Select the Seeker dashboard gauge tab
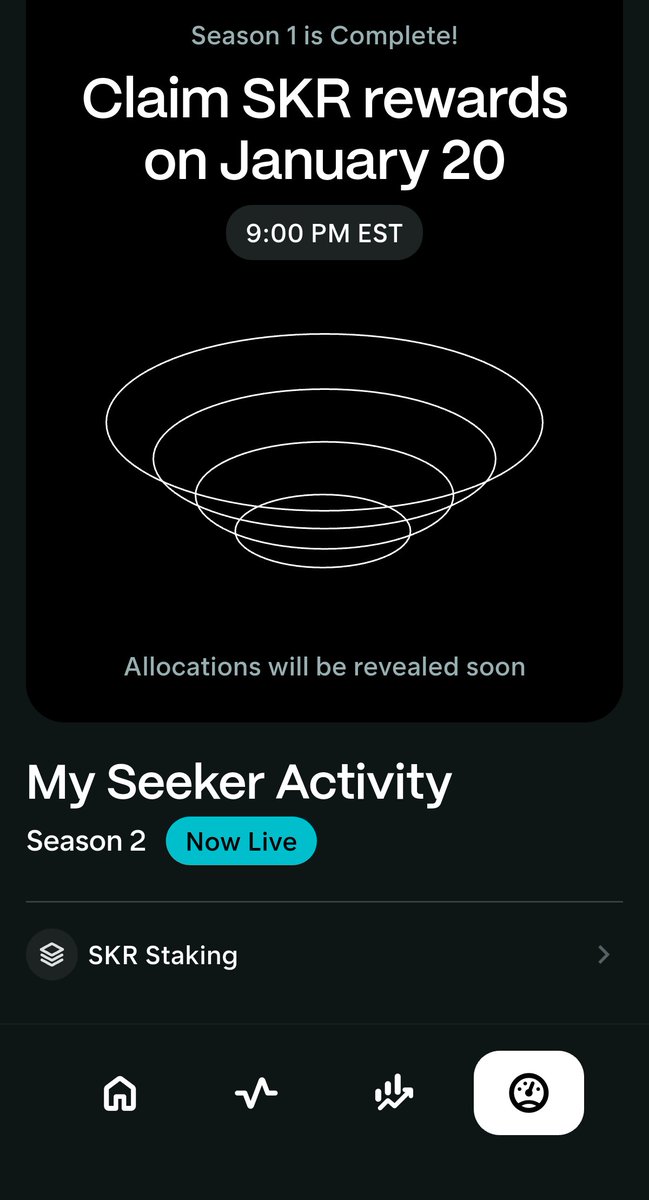The width and height of the screenshot is (649, 1200). (529, 1093)
